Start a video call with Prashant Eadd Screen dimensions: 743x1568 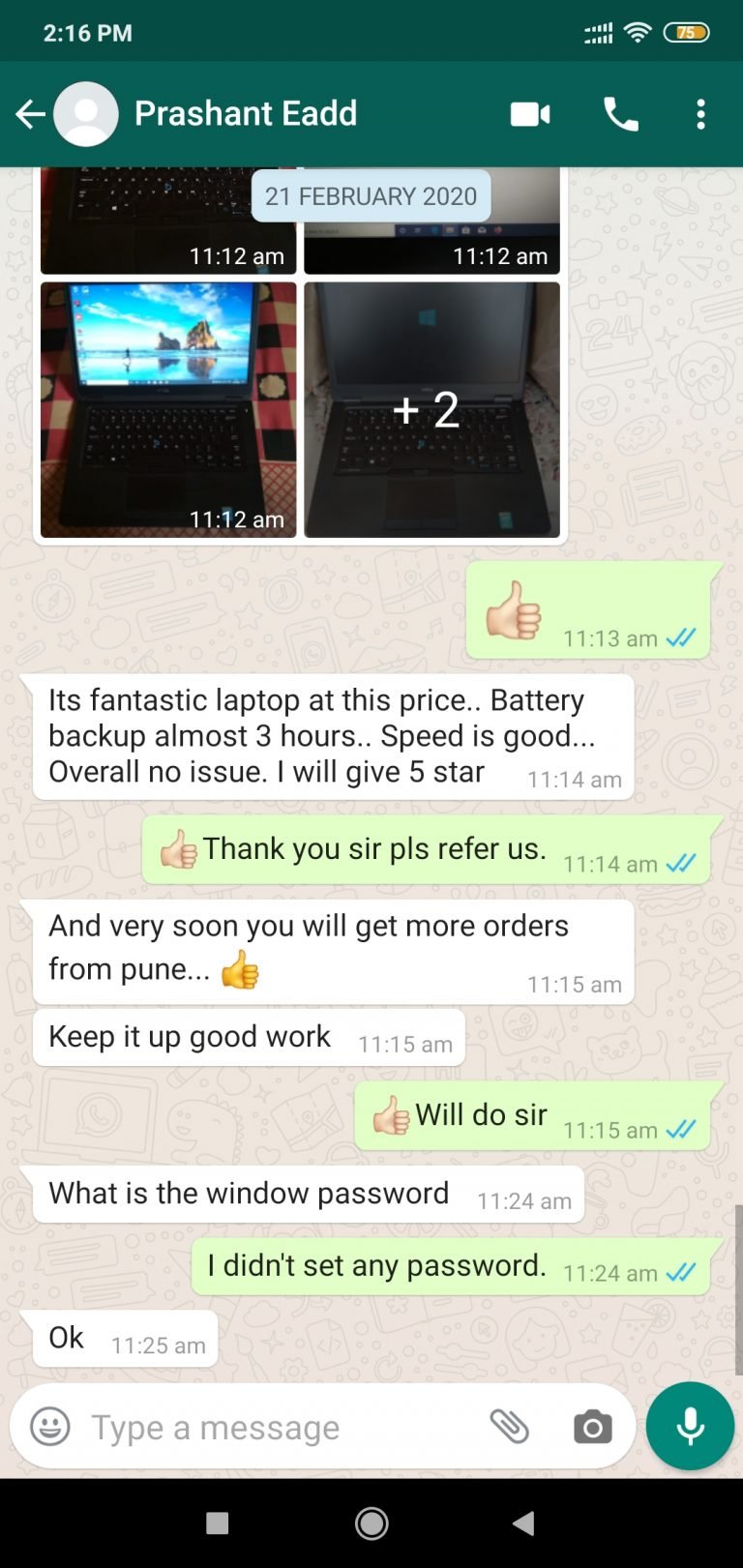point(530,113)
